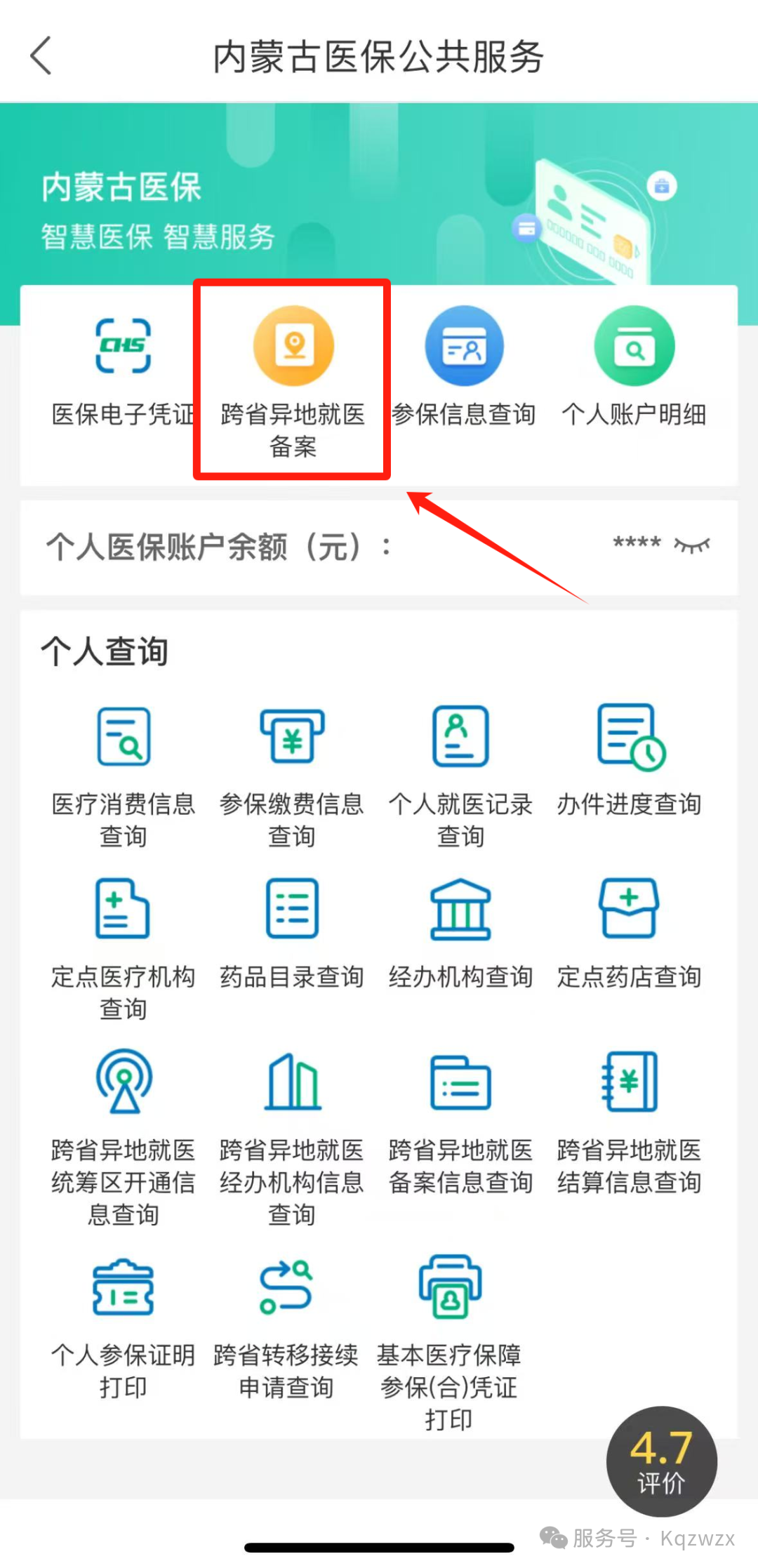The width and height of the screenshot is (758, 1568).
Task: Open 参保缴费信息查询
Action: [292, 776]
